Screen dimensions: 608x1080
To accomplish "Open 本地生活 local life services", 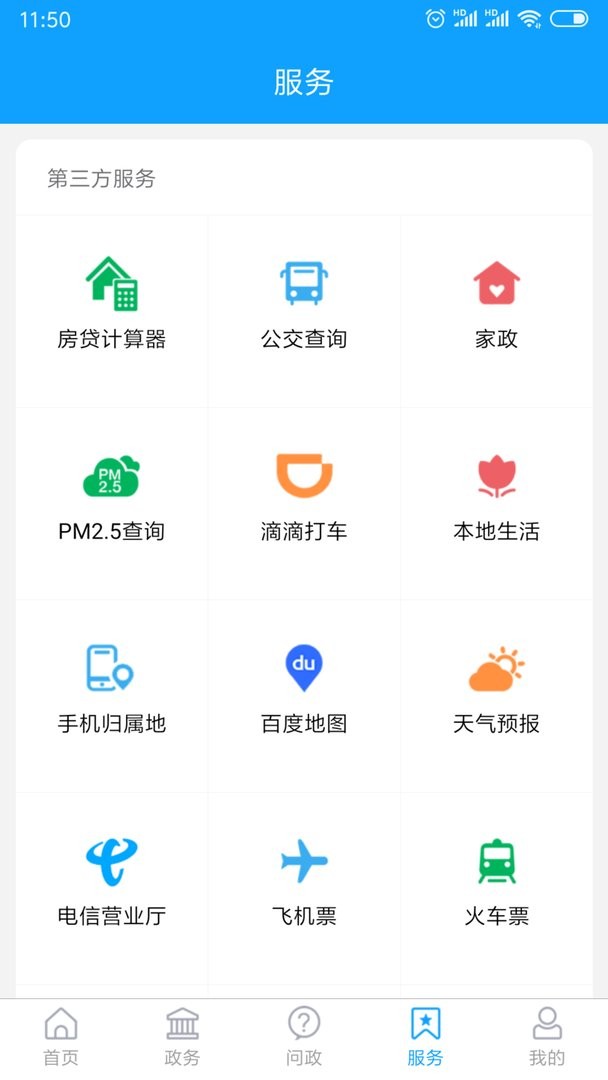I will click(496, 495).
